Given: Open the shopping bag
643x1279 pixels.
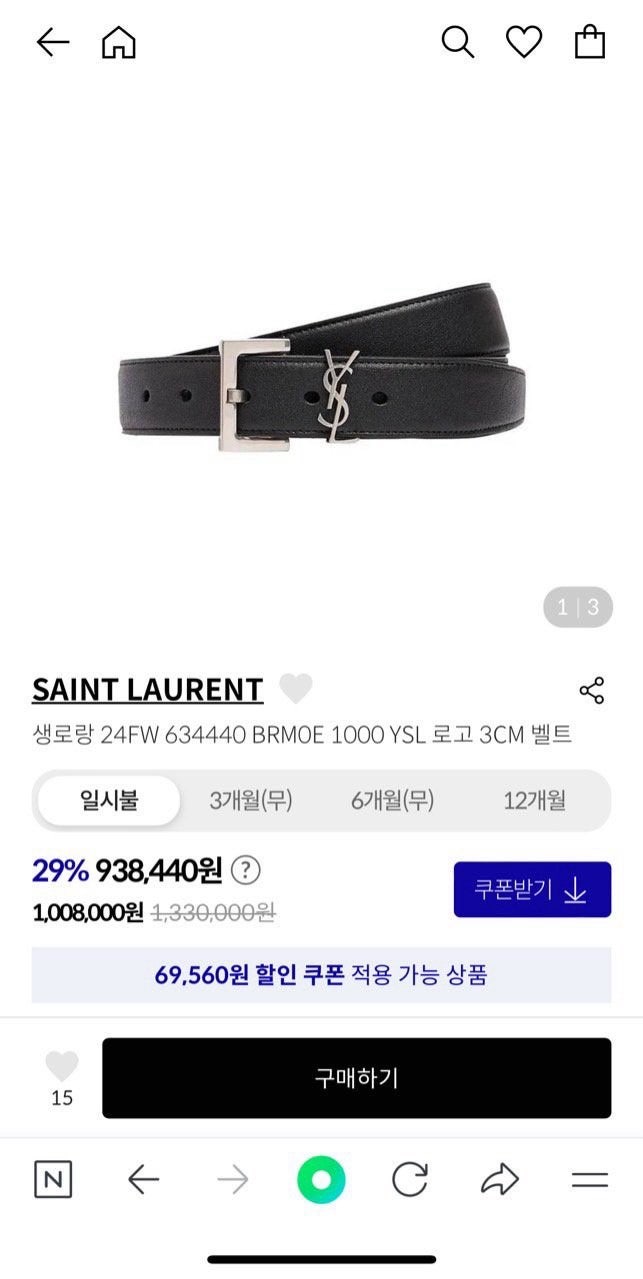Looking at the screenshot, I should tap(589, 42).
